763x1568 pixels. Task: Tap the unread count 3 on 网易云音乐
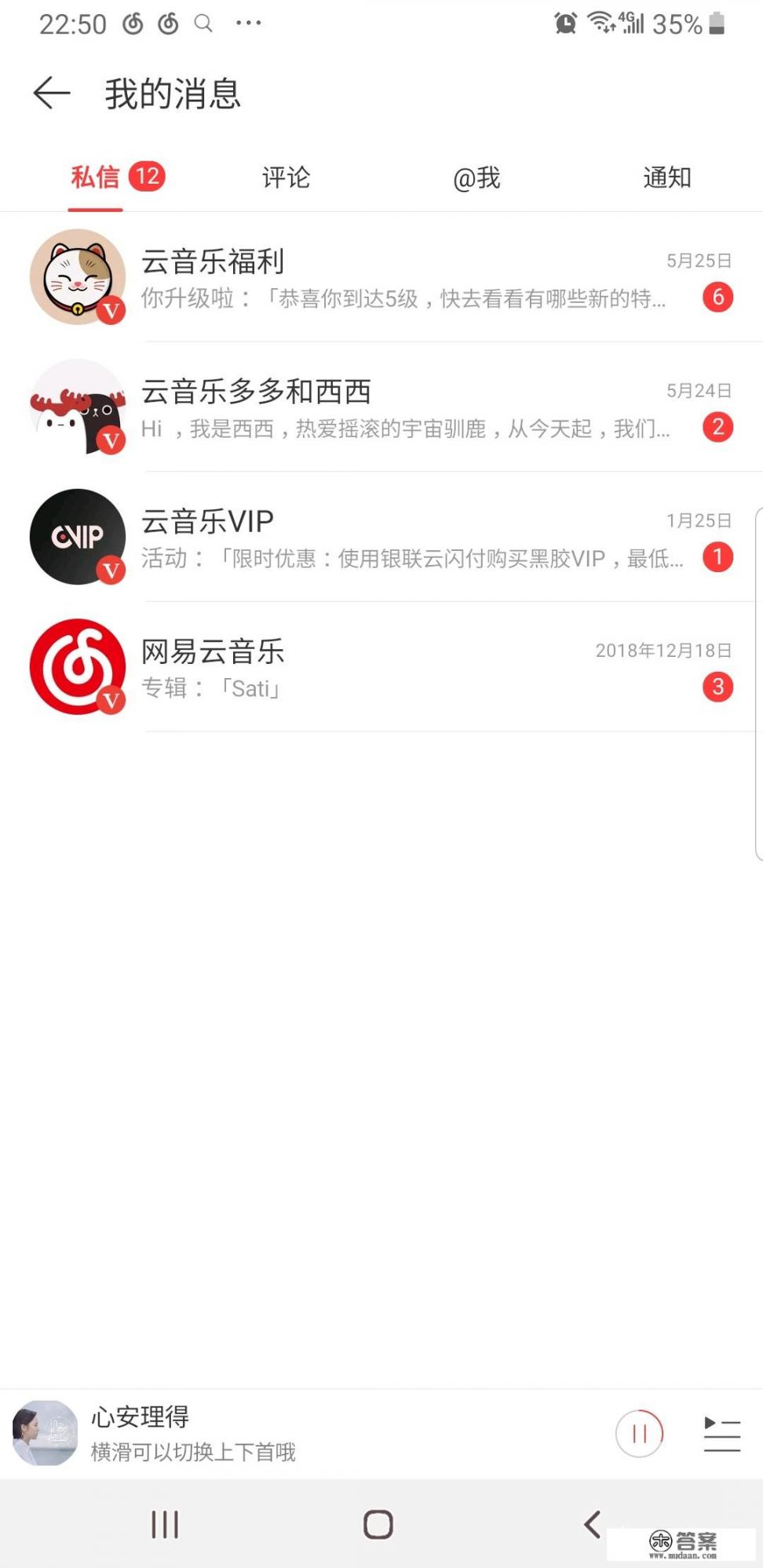717,686
